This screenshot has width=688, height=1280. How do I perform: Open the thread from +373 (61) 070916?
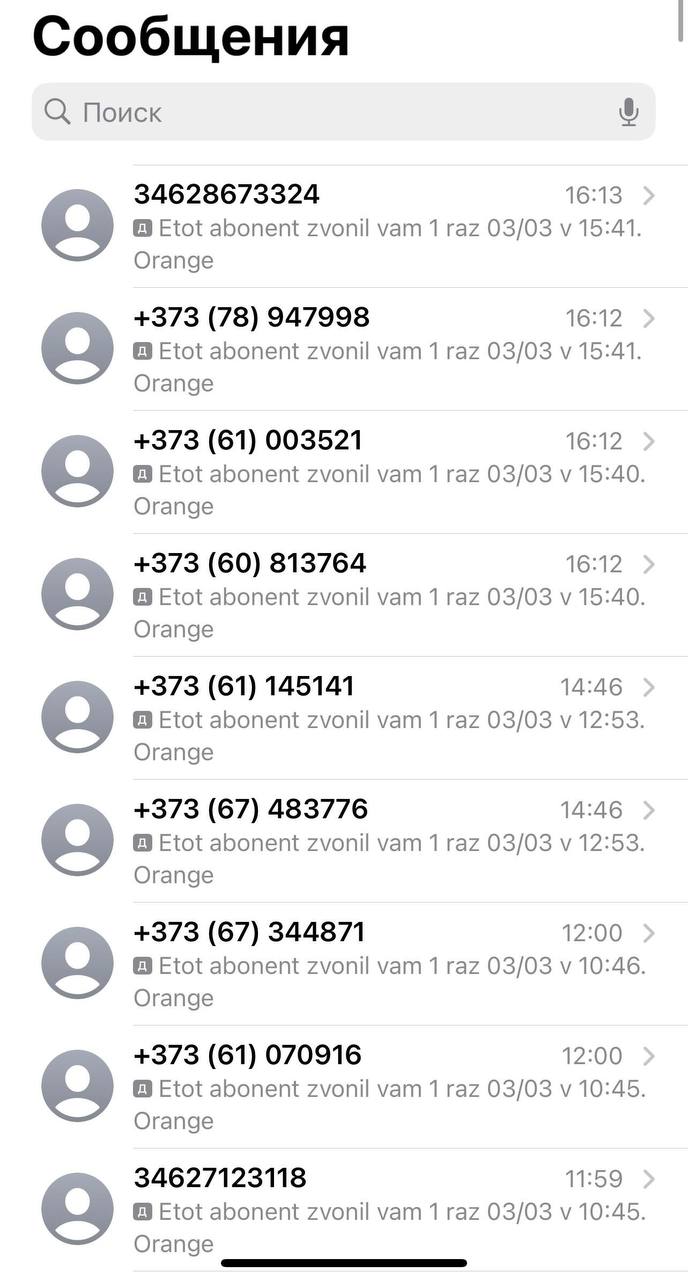coord(344,1087)
